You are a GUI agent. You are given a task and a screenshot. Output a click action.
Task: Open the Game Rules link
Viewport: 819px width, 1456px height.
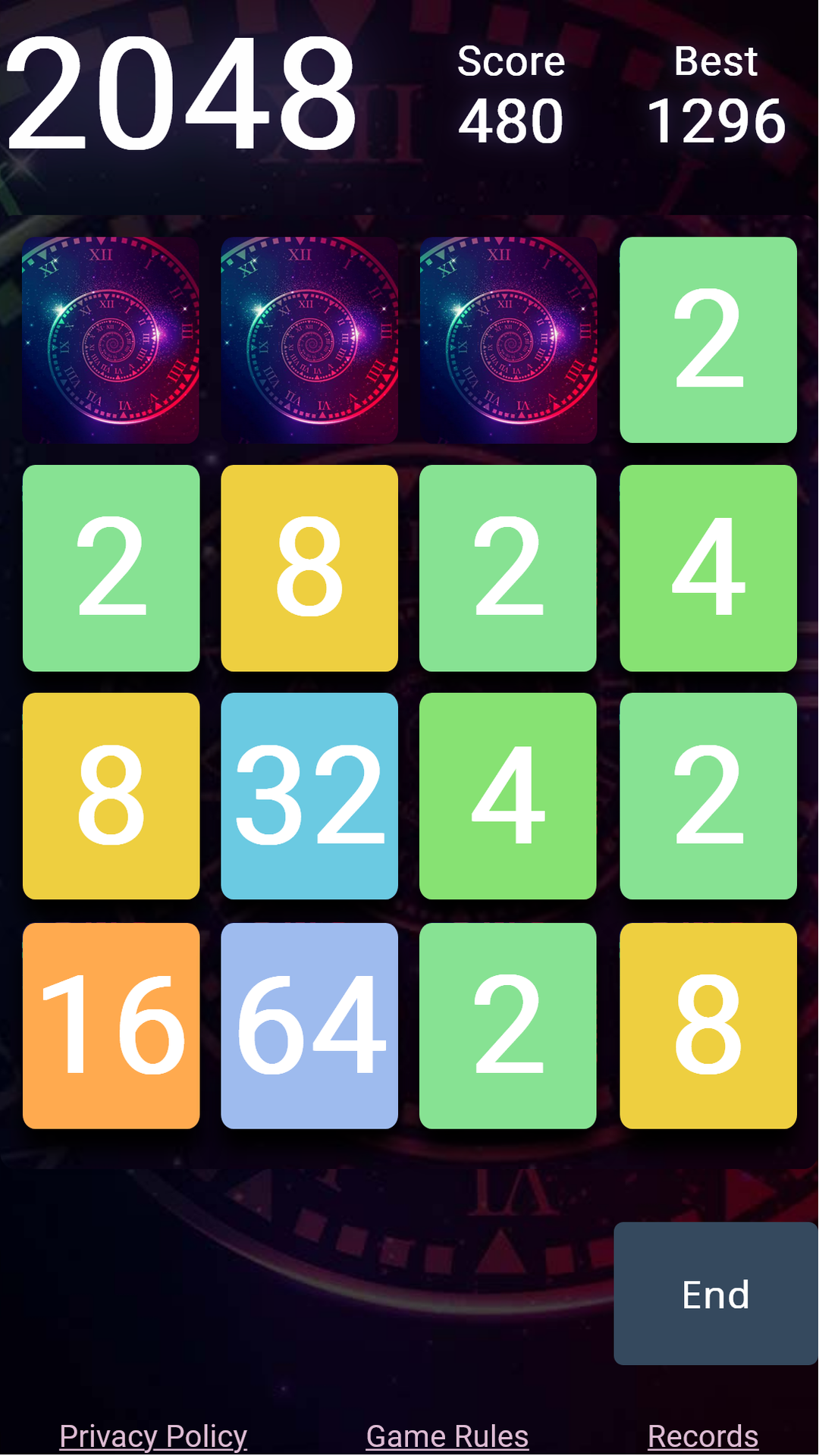[447, 1436]
